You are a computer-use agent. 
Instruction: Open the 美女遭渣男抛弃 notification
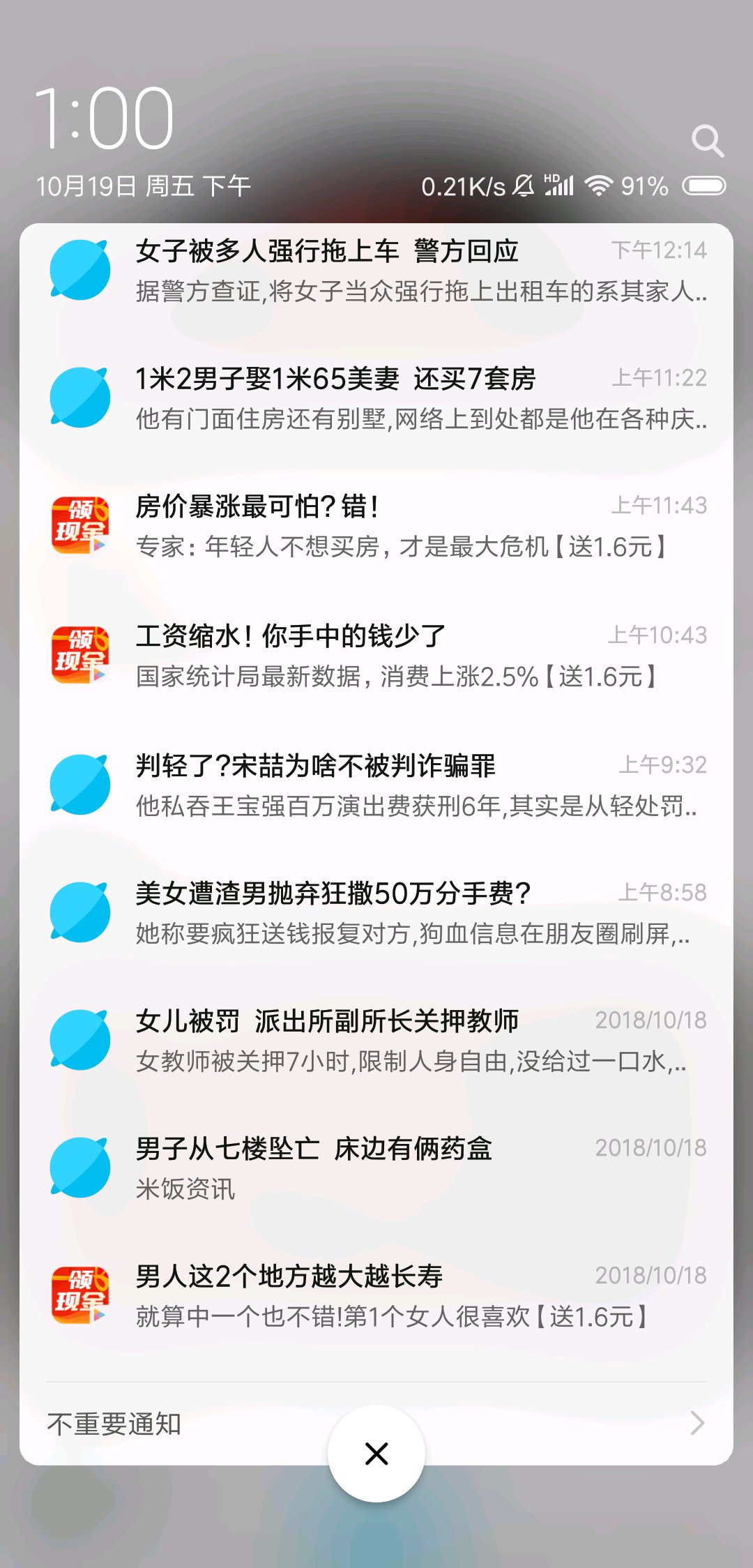tap(376, 913)
